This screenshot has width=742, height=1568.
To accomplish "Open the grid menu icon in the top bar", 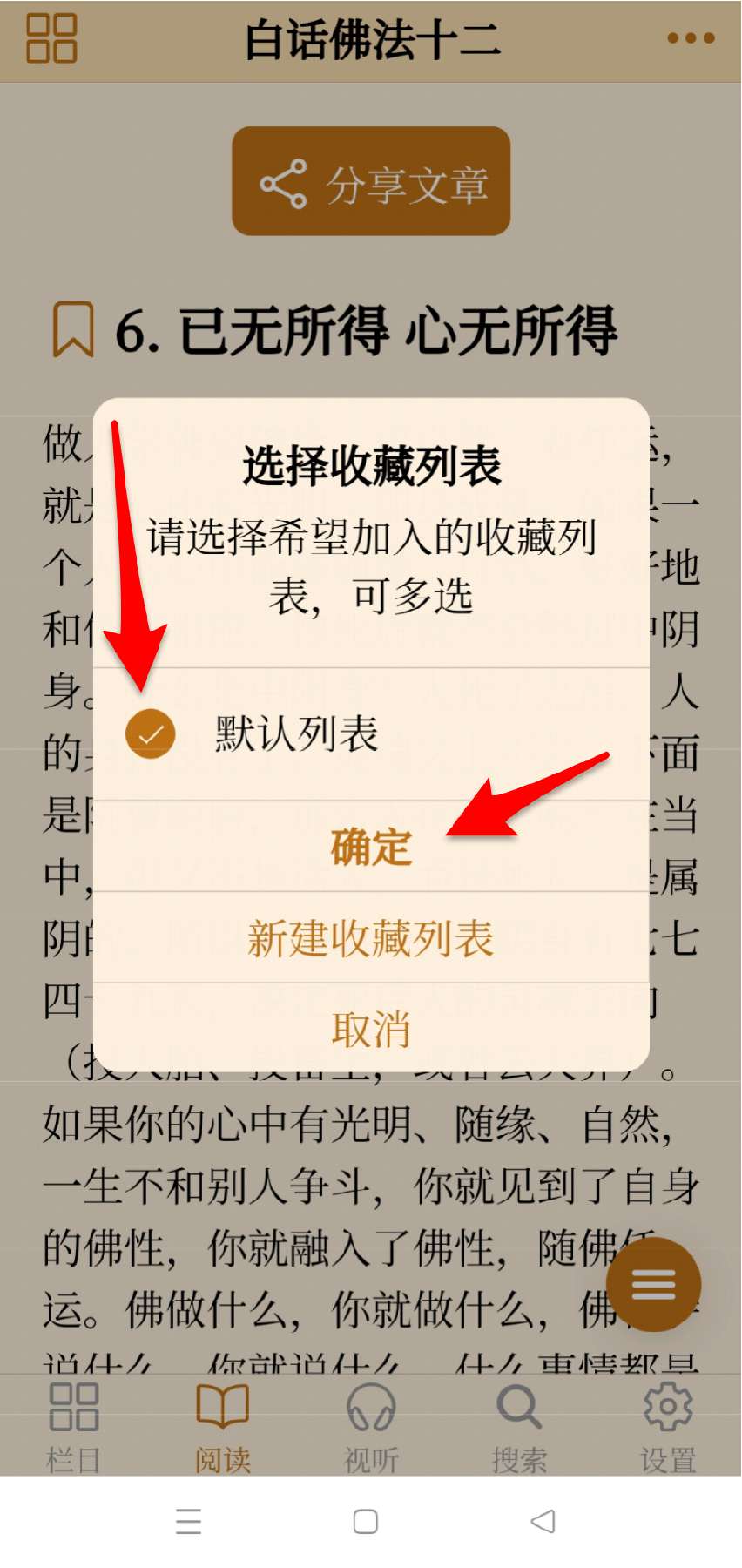I will click(x=51, y=38).
